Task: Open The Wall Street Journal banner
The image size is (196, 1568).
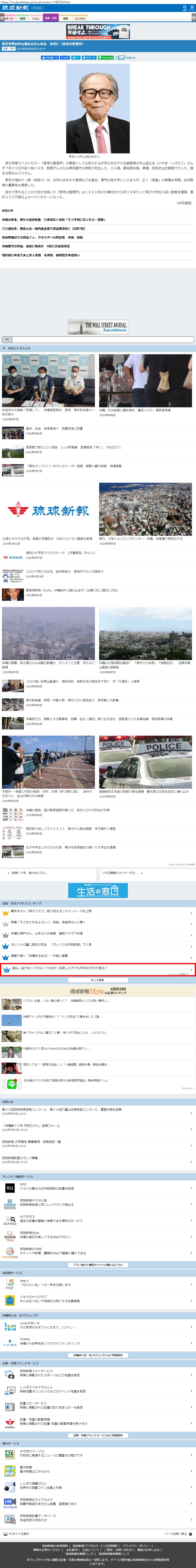Action: (97, 327)
